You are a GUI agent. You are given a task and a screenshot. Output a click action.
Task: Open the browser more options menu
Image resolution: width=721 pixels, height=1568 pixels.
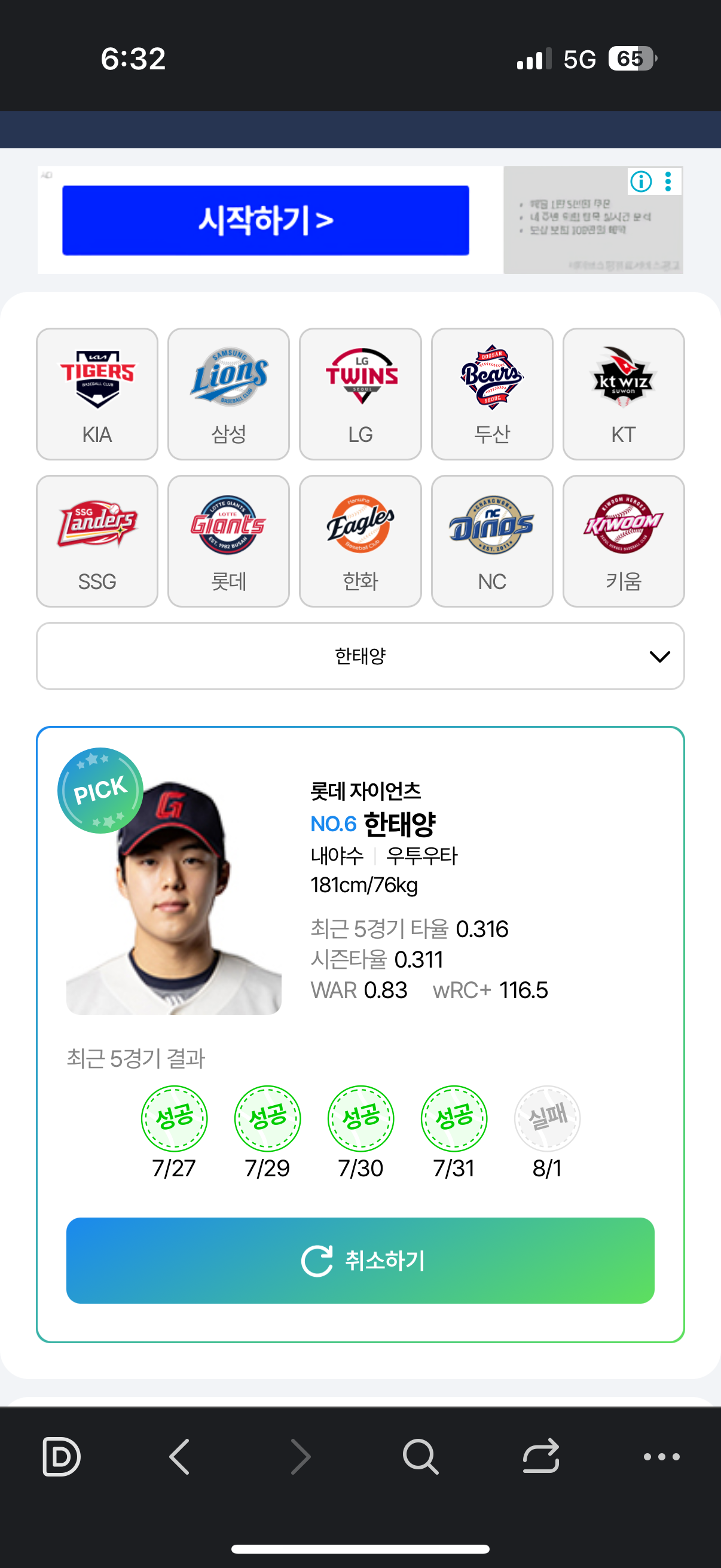coord(661,1457)
